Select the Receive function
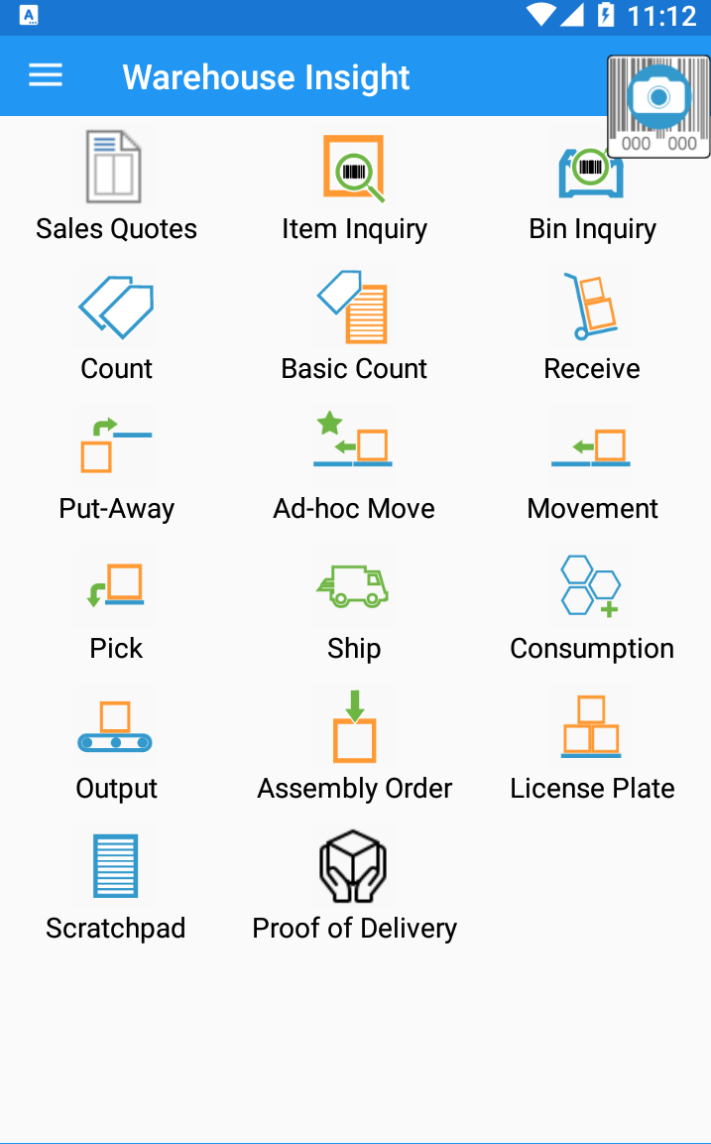This screenshot has width=711, height=1144. (592, 327)
